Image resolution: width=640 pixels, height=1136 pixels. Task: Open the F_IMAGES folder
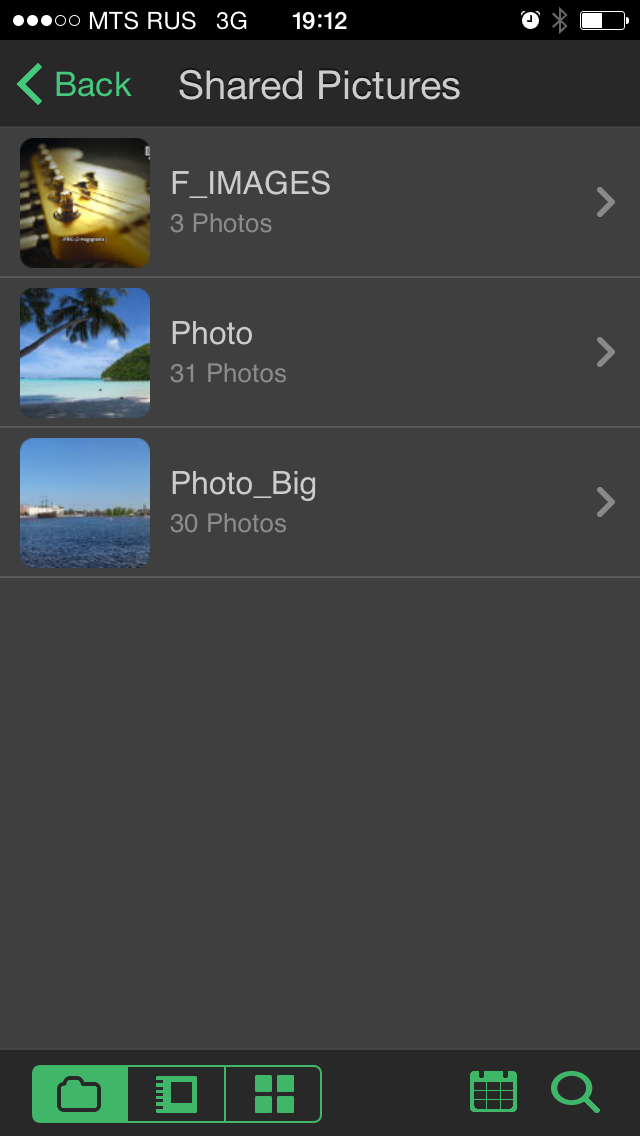pyautogui.click(x=320, y=203)
